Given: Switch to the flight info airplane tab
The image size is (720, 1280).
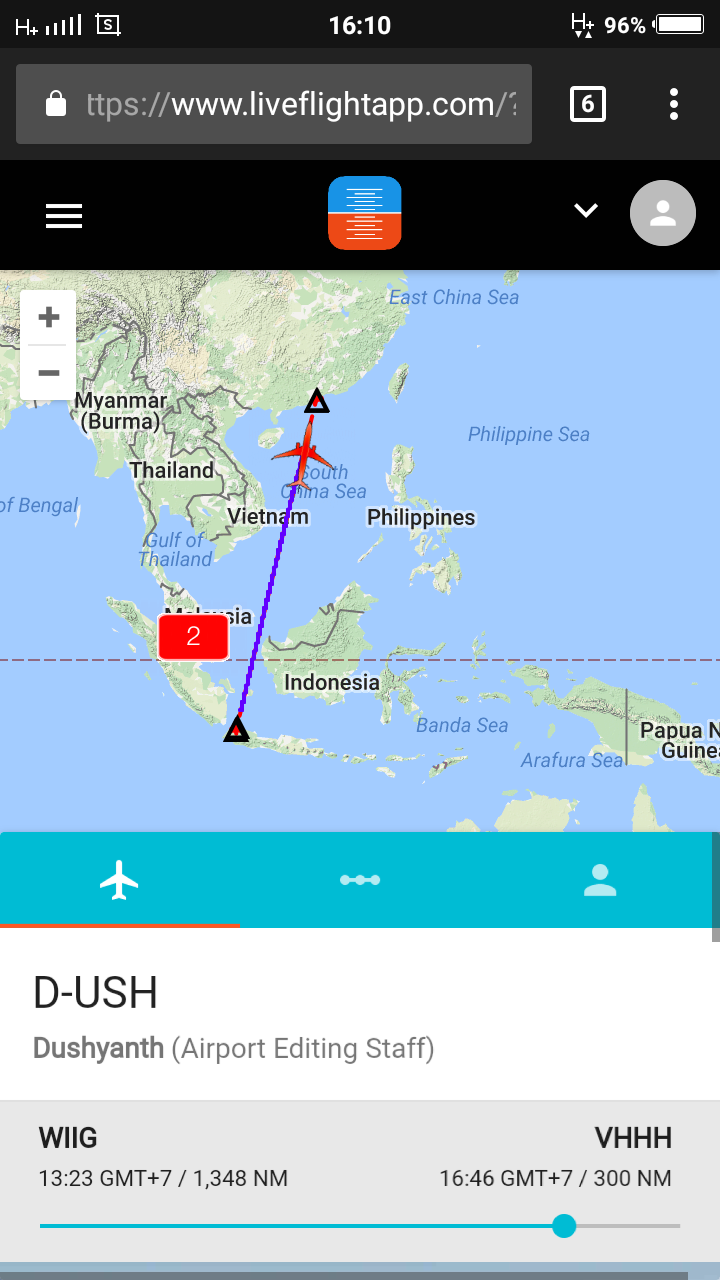Looking at the screenshot, I should [119, 880].
